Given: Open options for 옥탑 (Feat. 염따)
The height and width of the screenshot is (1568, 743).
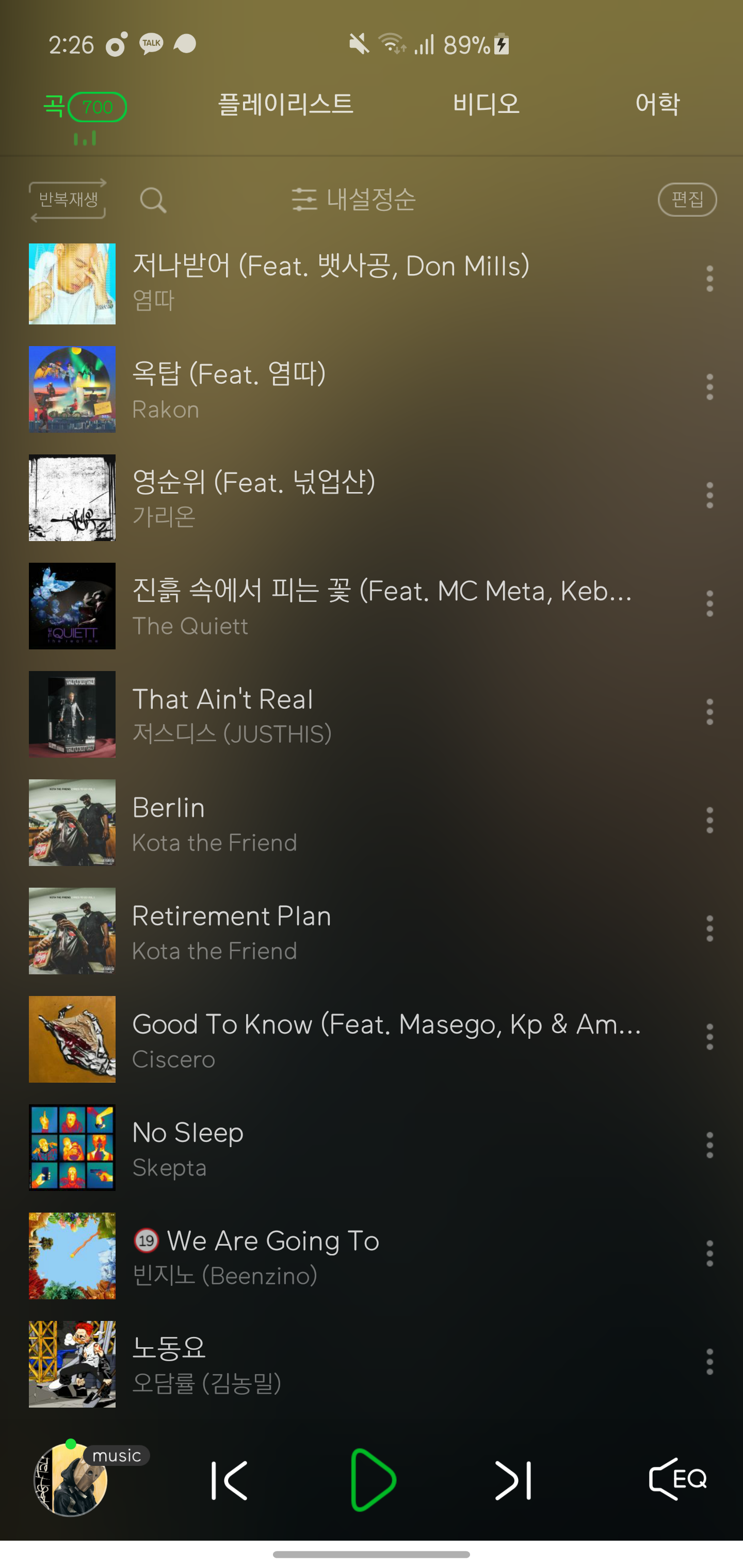Looking at the screenshot, I should pyautogui.click(x=709, y=388).
